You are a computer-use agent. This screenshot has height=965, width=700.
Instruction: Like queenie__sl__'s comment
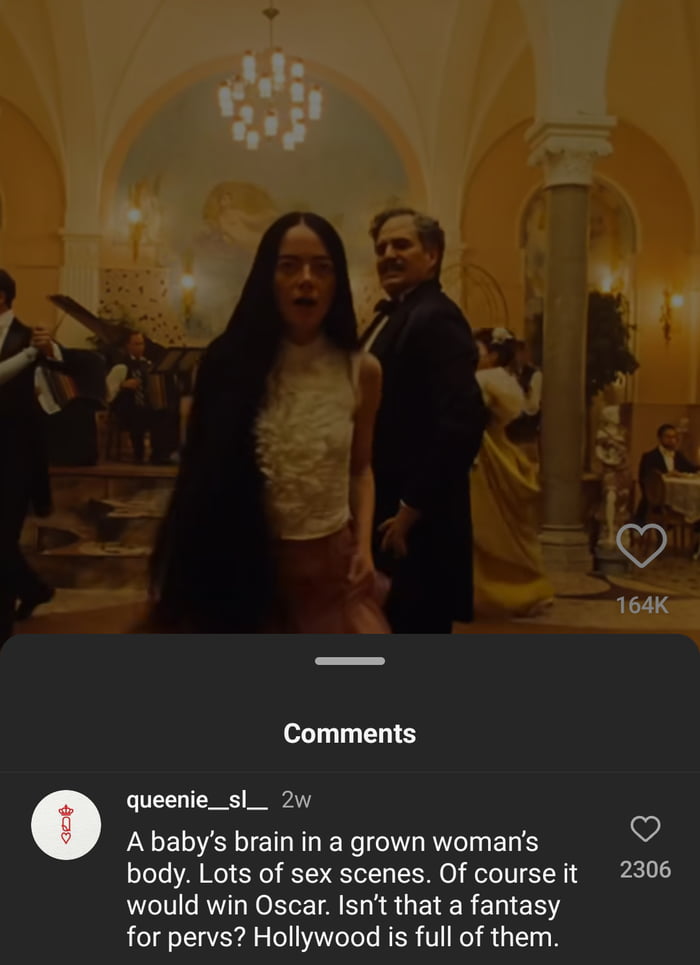point(645,828)
